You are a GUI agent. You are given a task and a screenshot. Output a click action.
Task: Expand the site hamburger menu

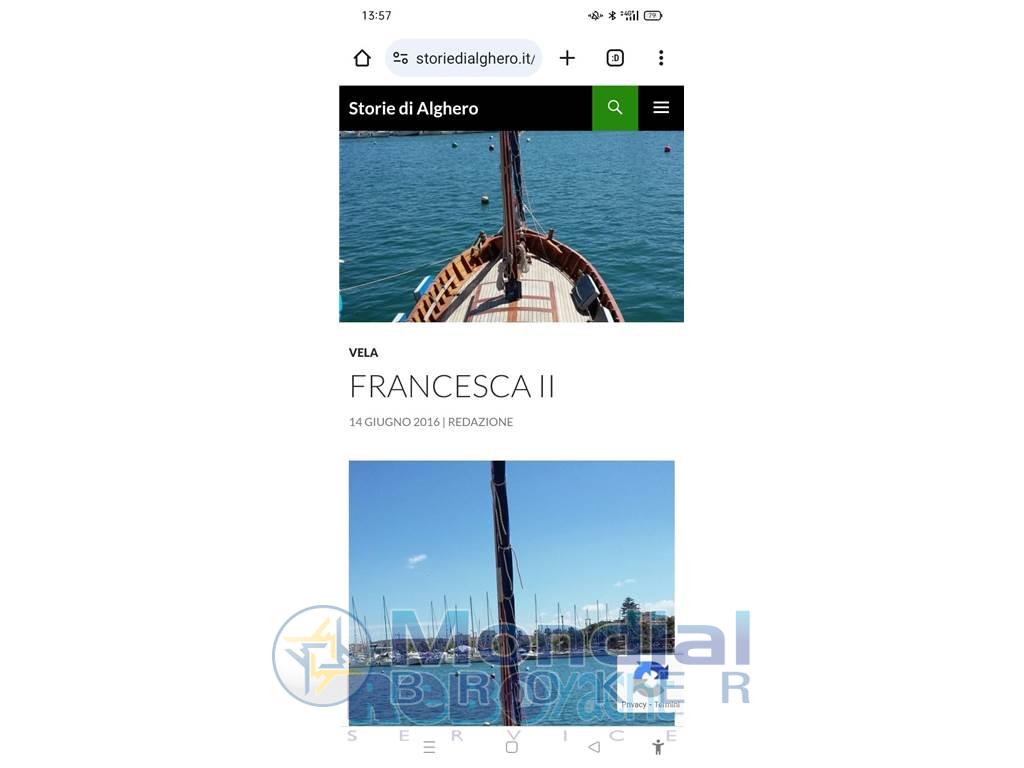661,108
